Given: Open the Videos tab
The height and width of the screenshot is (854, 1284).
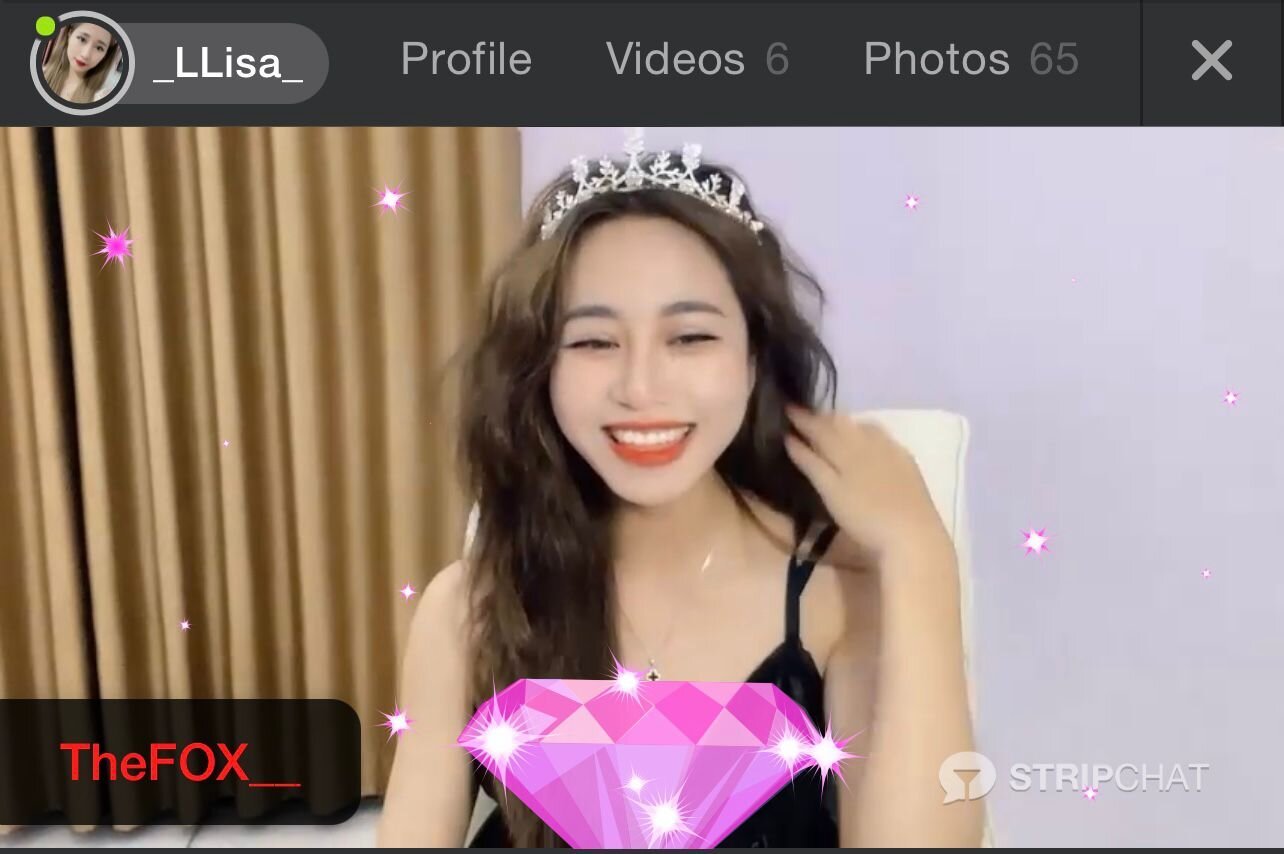Looking at the screenshot, I should pyautogui.click(x=697, y=60).
